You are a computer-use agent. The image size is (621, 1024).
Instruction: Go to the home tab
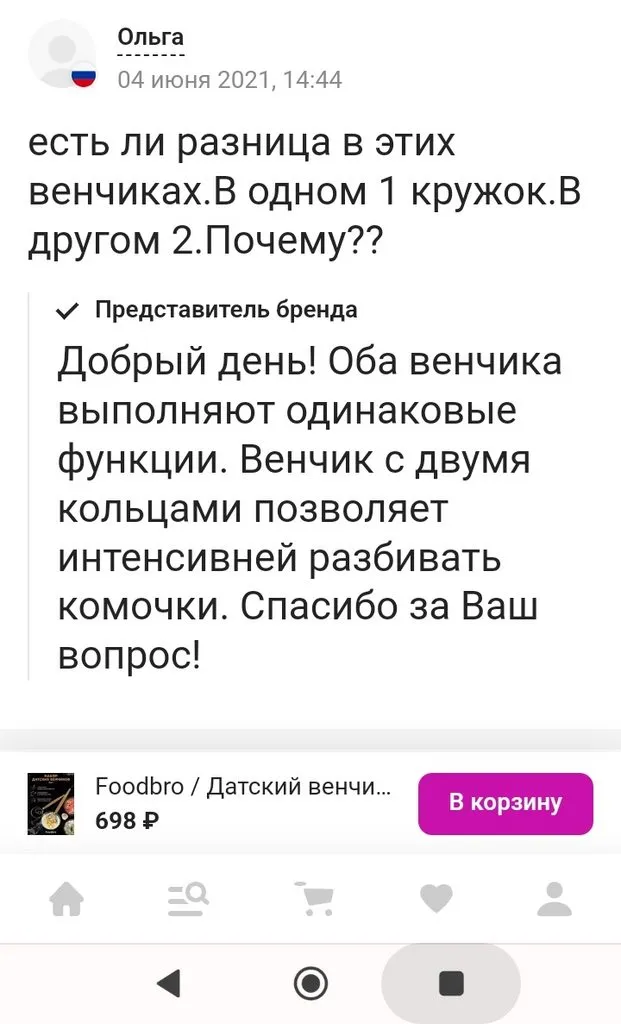point(67,899)
